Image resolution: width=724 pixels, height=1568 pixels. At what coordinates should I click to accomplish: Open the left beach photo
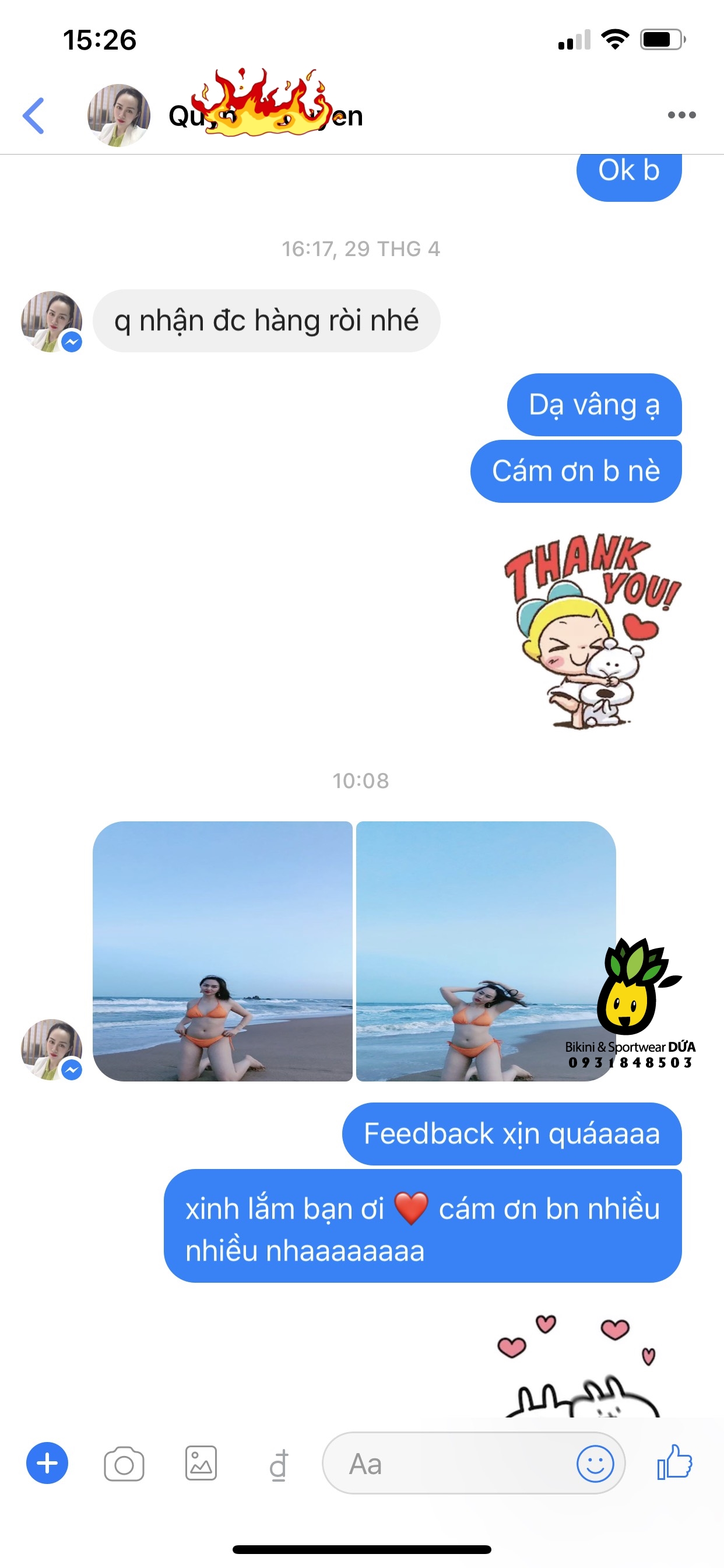pyautogui.click(x=223, y=951)
